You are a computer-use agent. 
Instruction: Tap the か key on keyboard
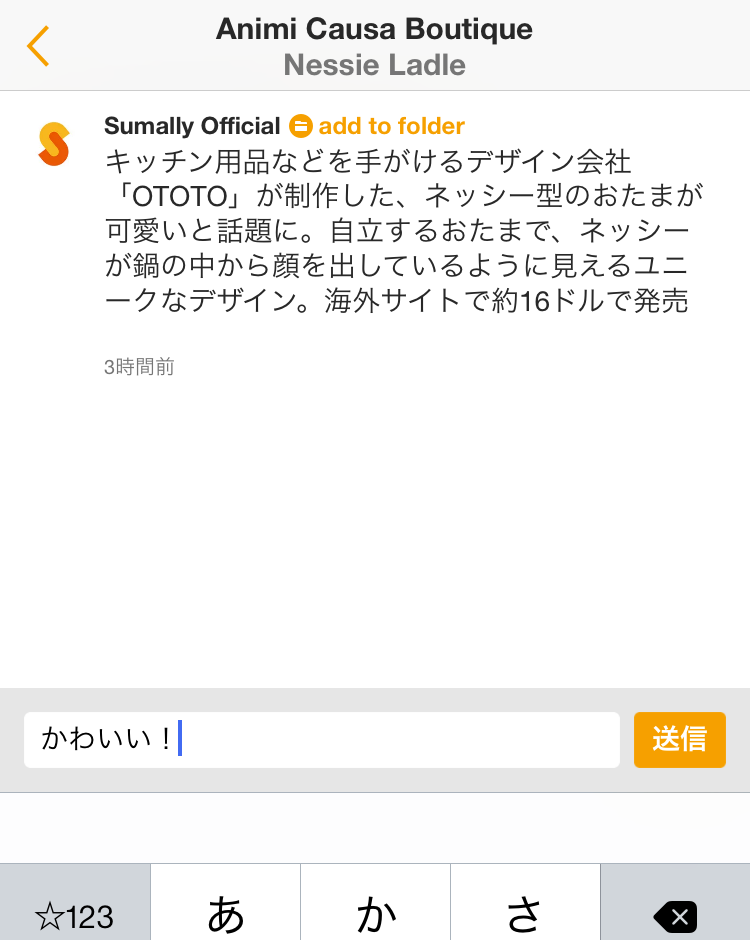pyautogui.click(x=376, y=912)
